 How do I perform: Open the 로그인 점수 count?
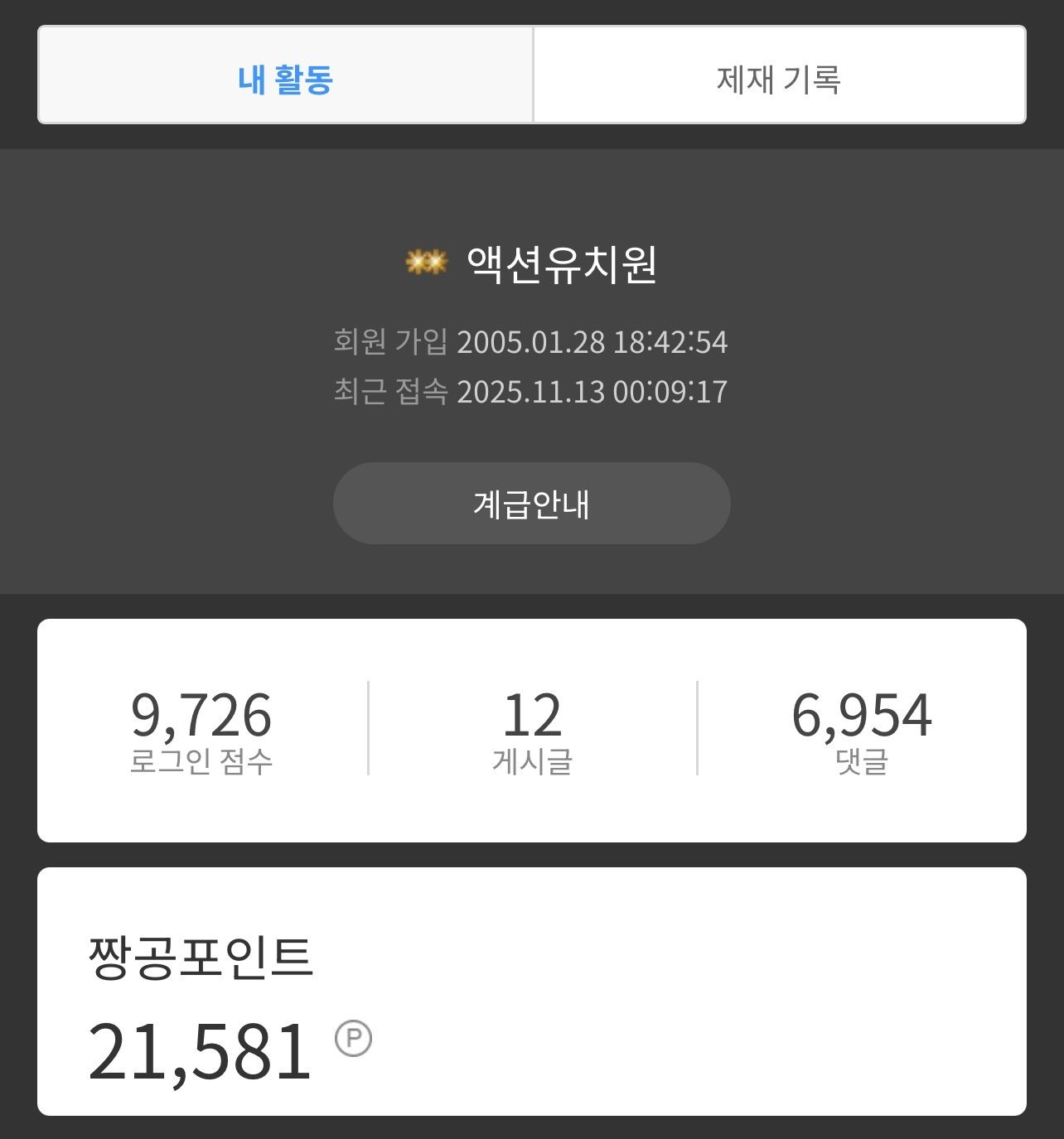coord(201,729)
